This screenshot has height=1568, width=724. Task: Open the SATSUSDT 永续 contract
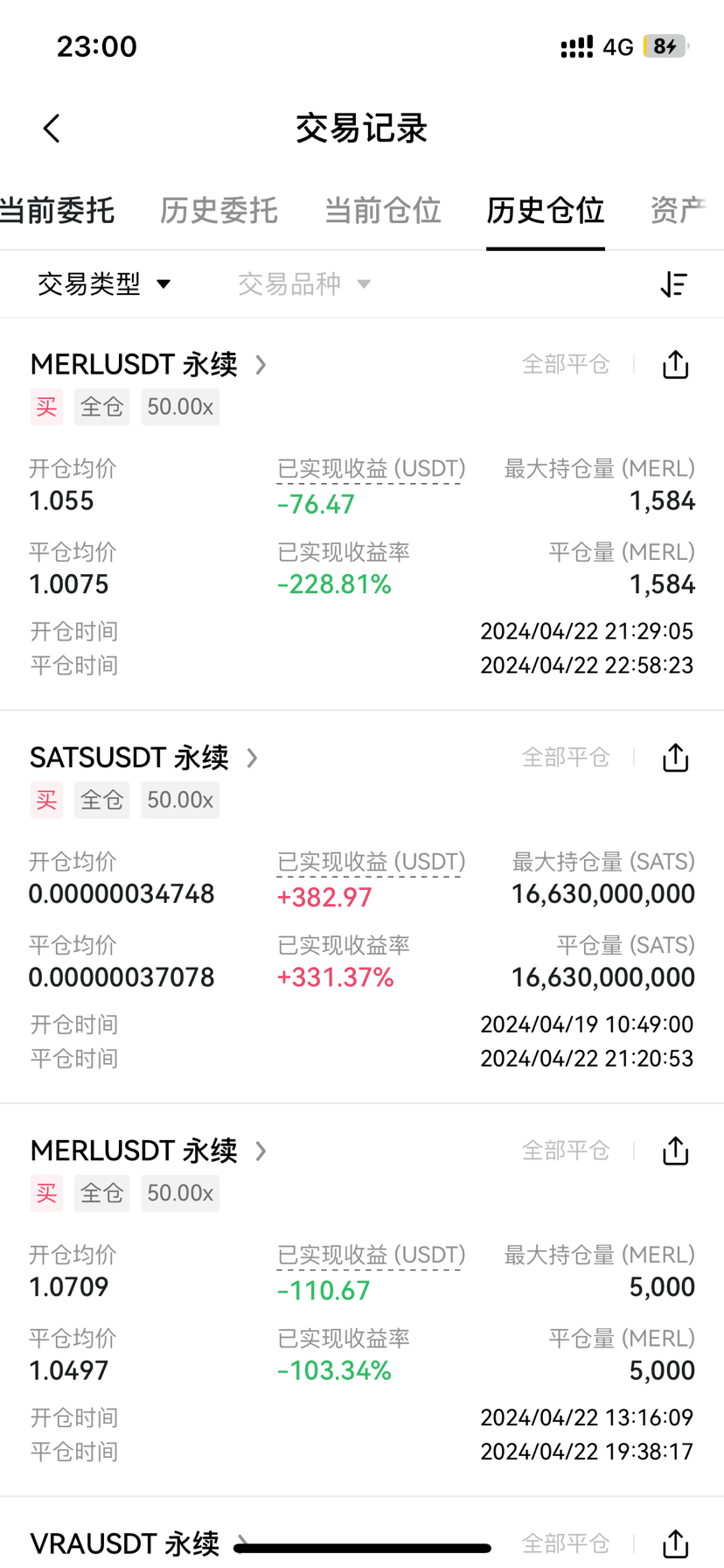tap(144, 757)
